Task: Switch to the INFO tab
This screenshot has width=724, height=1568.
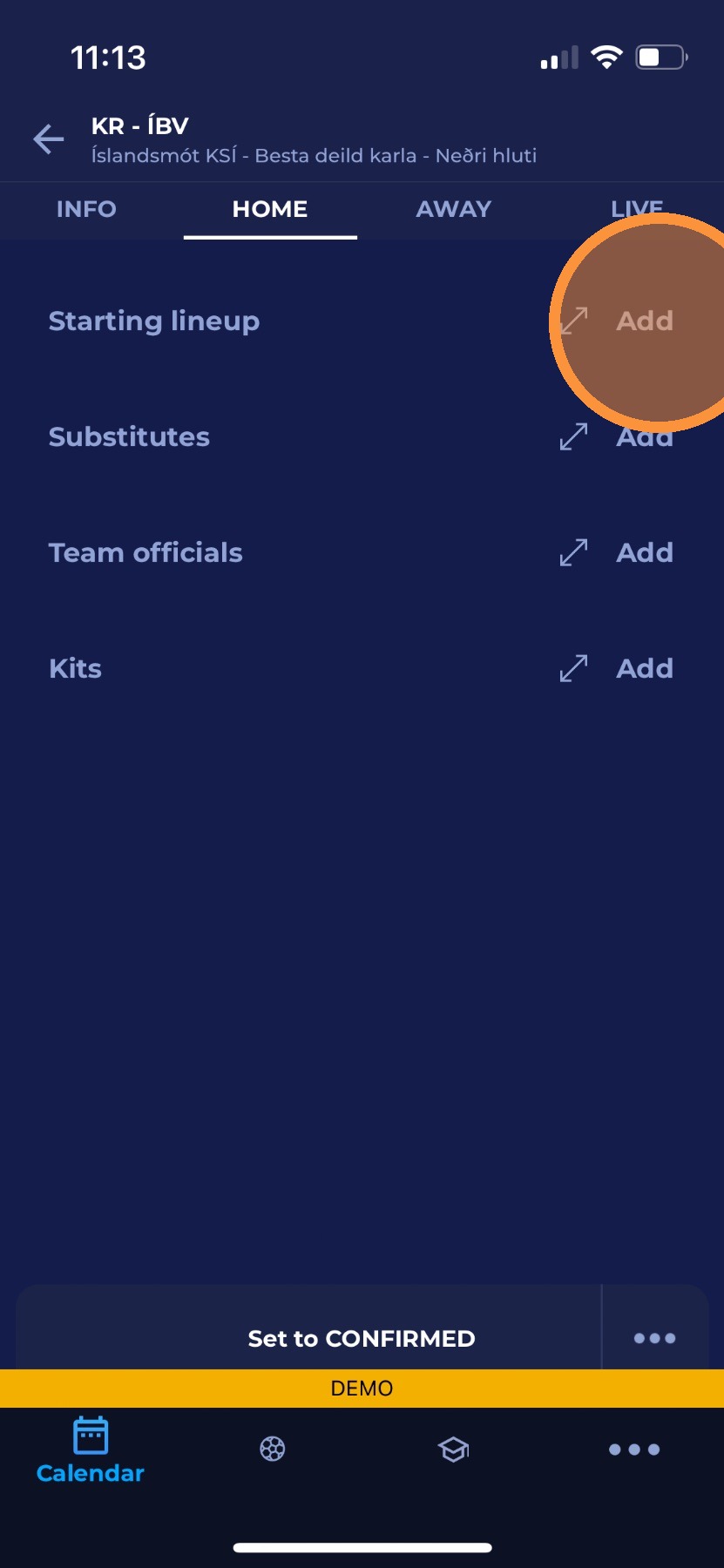Action: pyautogui.click(x=86, y=209)
